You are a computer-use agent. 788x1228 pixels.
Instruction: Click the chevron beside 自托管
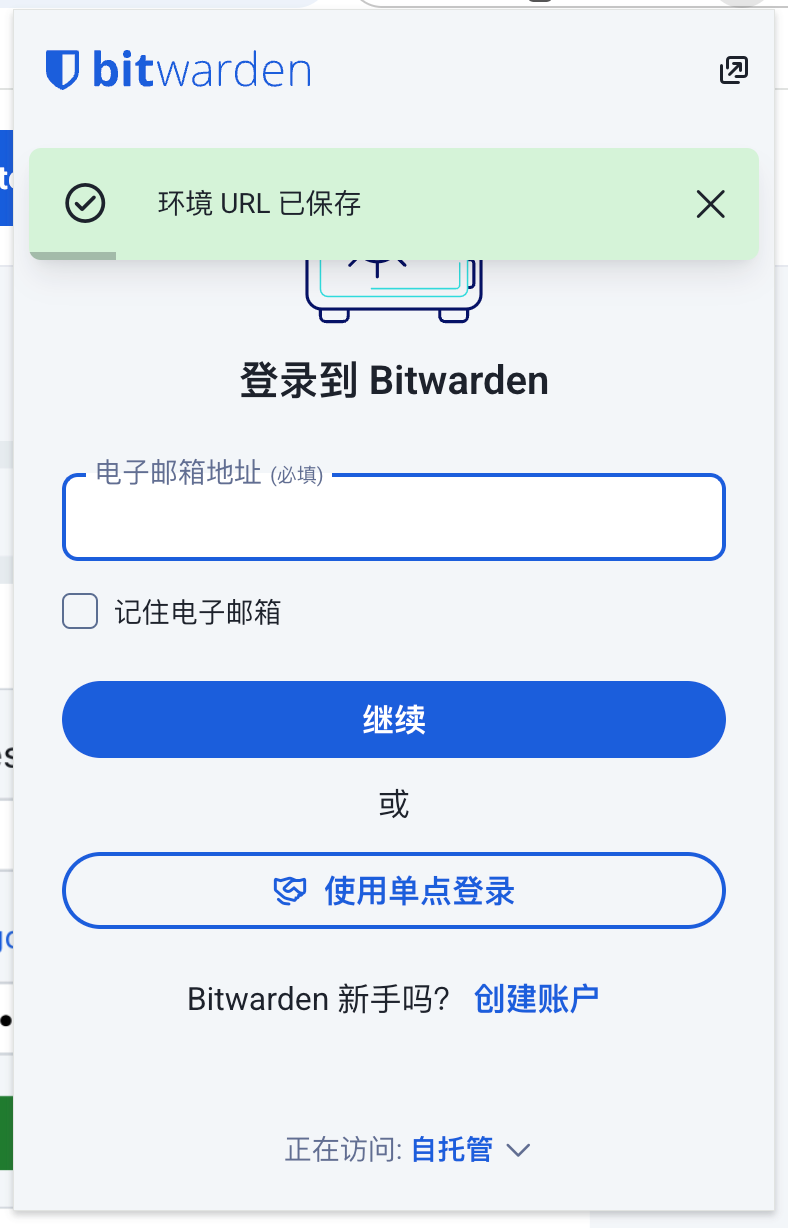pyautogui.click(x=519, y=1150)
